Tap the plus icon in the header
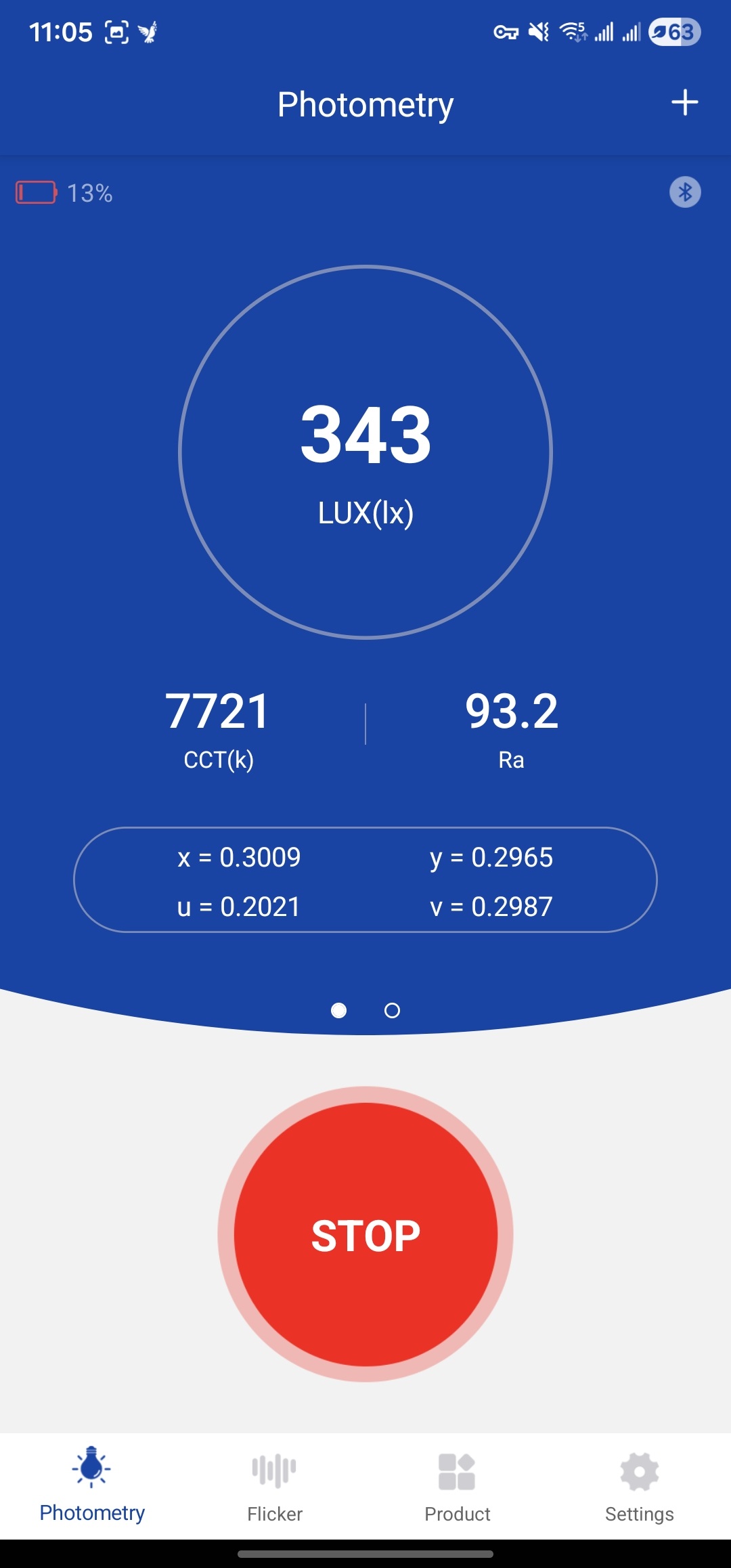Image resolution: width=731 pixels, height=1568 pixels. tap(684, 103)
